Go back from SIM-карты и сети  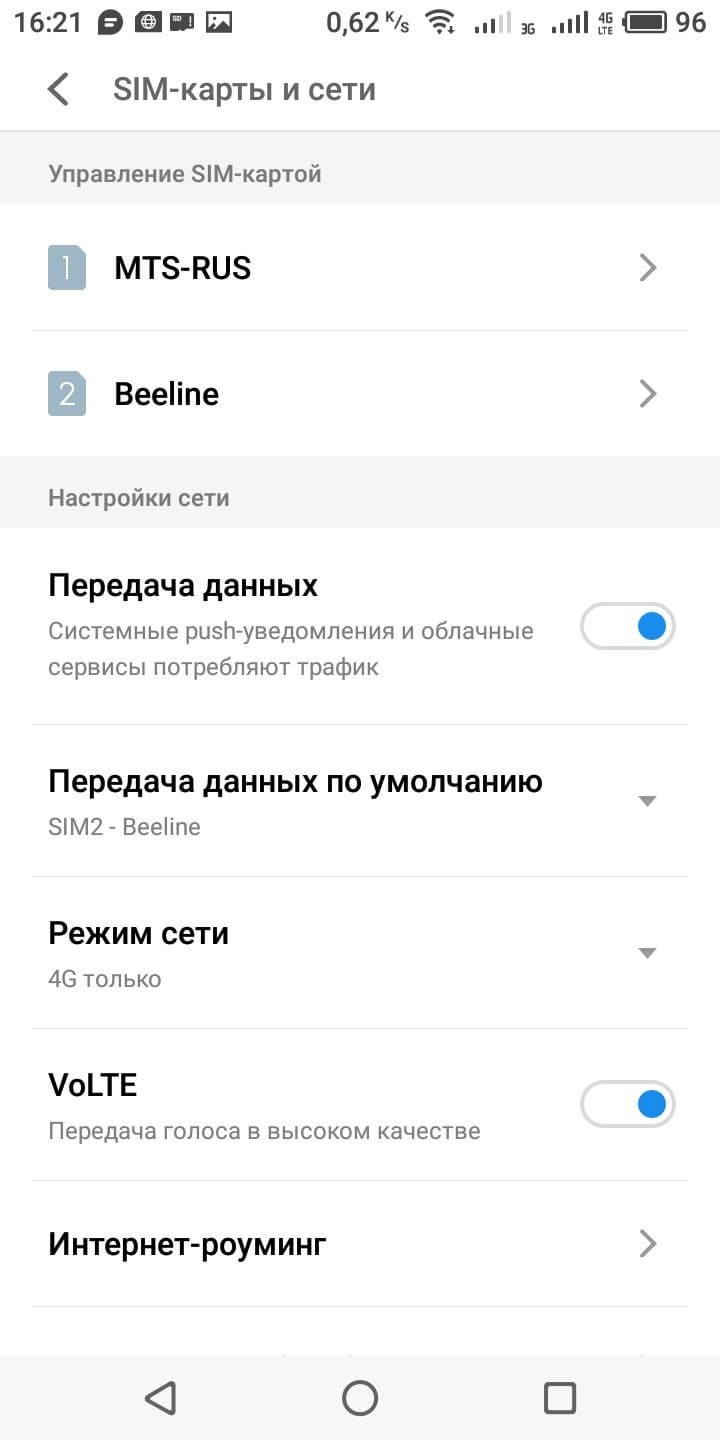click(x=59, y=89)
